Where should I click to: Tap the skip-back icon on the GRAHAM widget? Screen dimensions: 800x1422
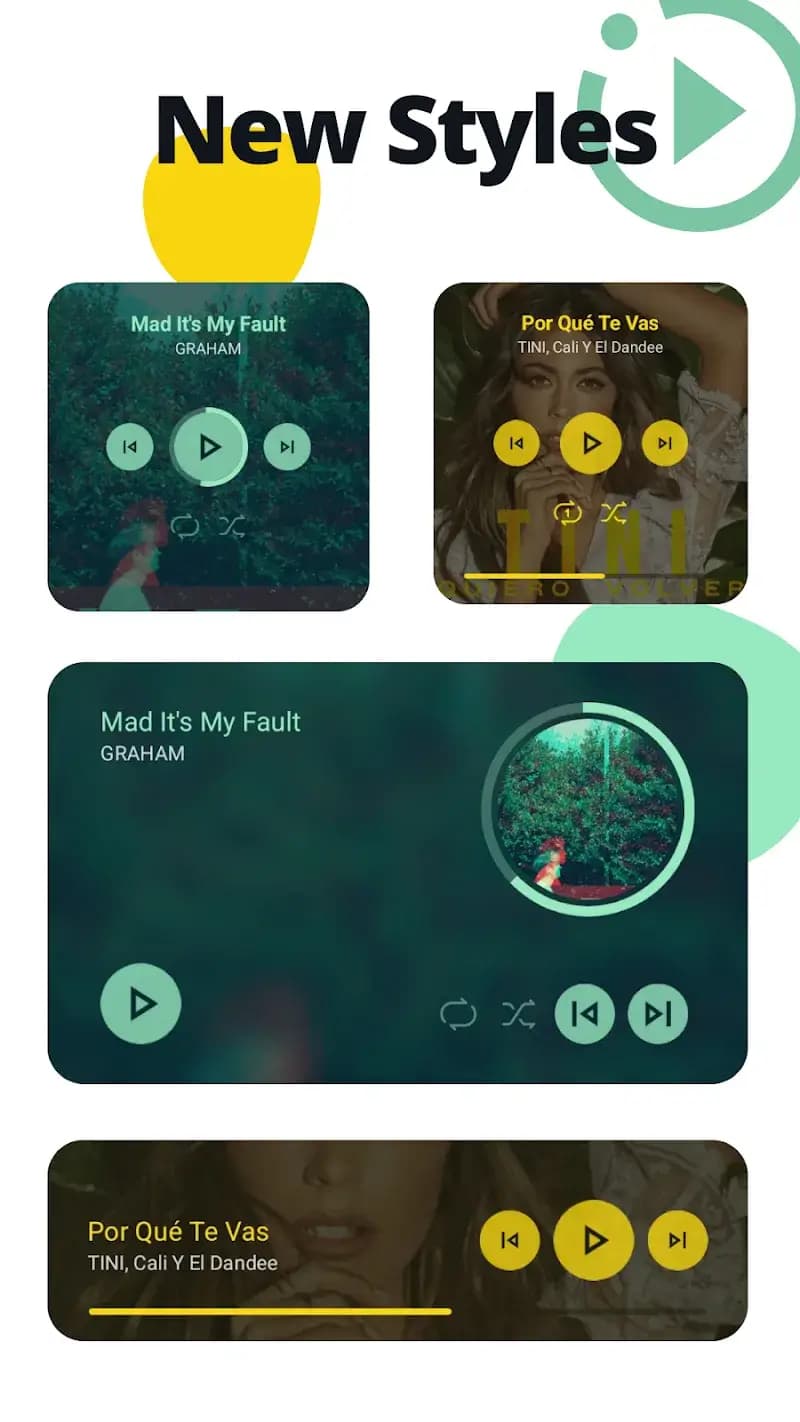tap(130, 447)
